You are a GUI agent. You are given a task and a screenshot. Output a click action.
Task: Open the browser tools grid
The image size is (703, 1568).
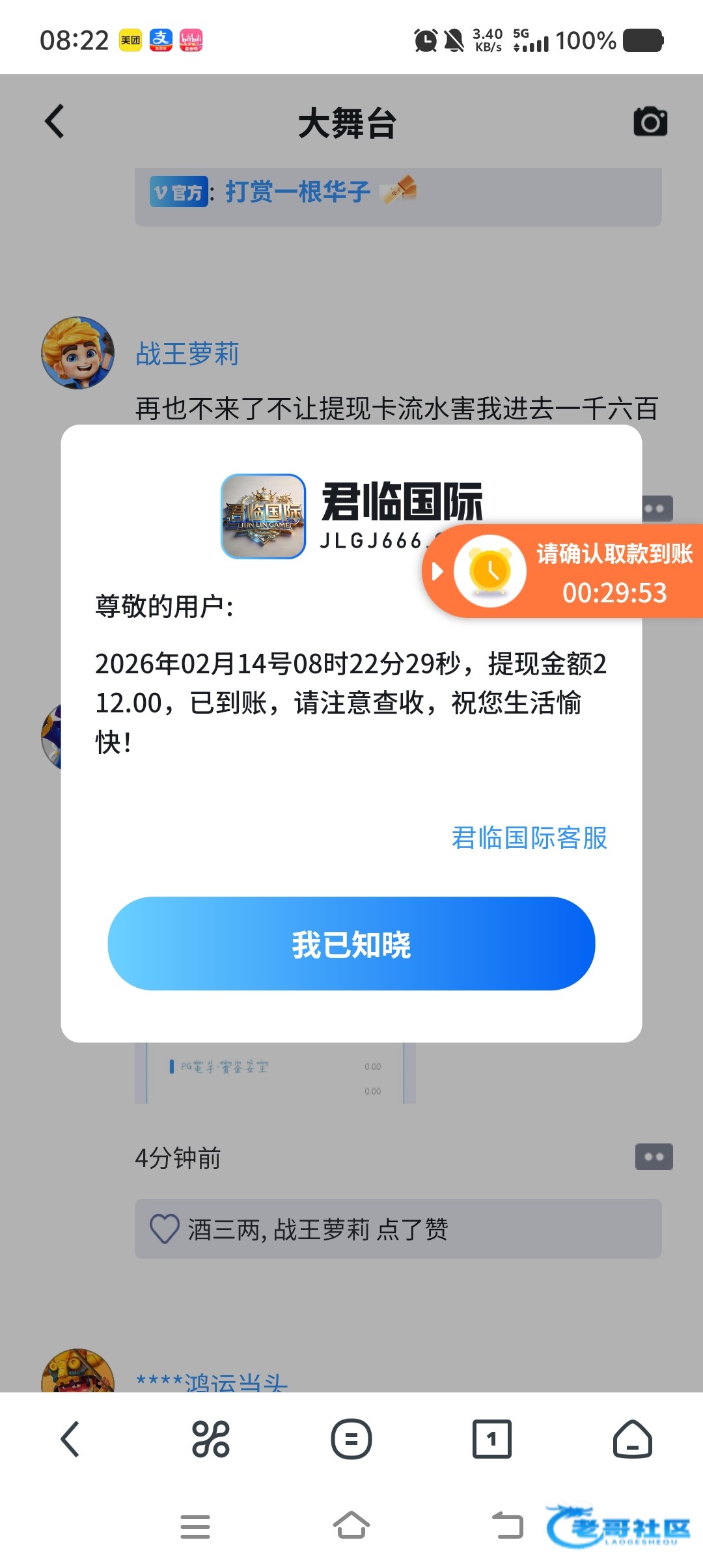point(211,1439)
